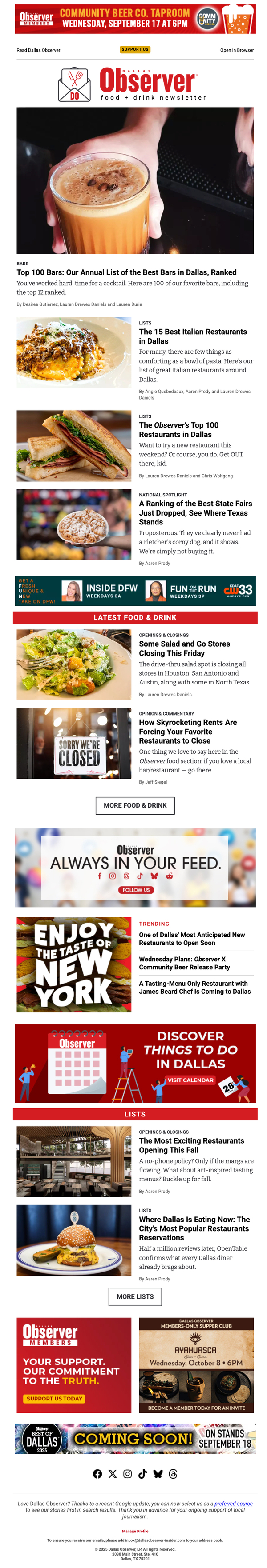The width and height of the screenshot is (267, 1568).
Task: Read The 15 Best Italian Restaurants article
Action: (x=193, y=336)
